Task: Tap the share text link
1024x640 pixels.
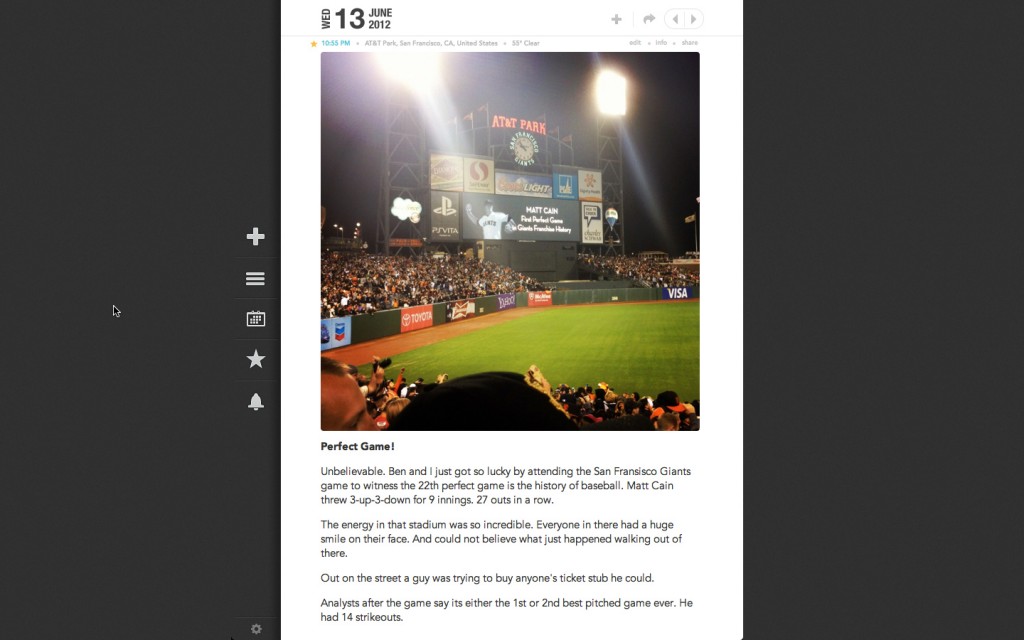Action: click(x=689, y=43)
